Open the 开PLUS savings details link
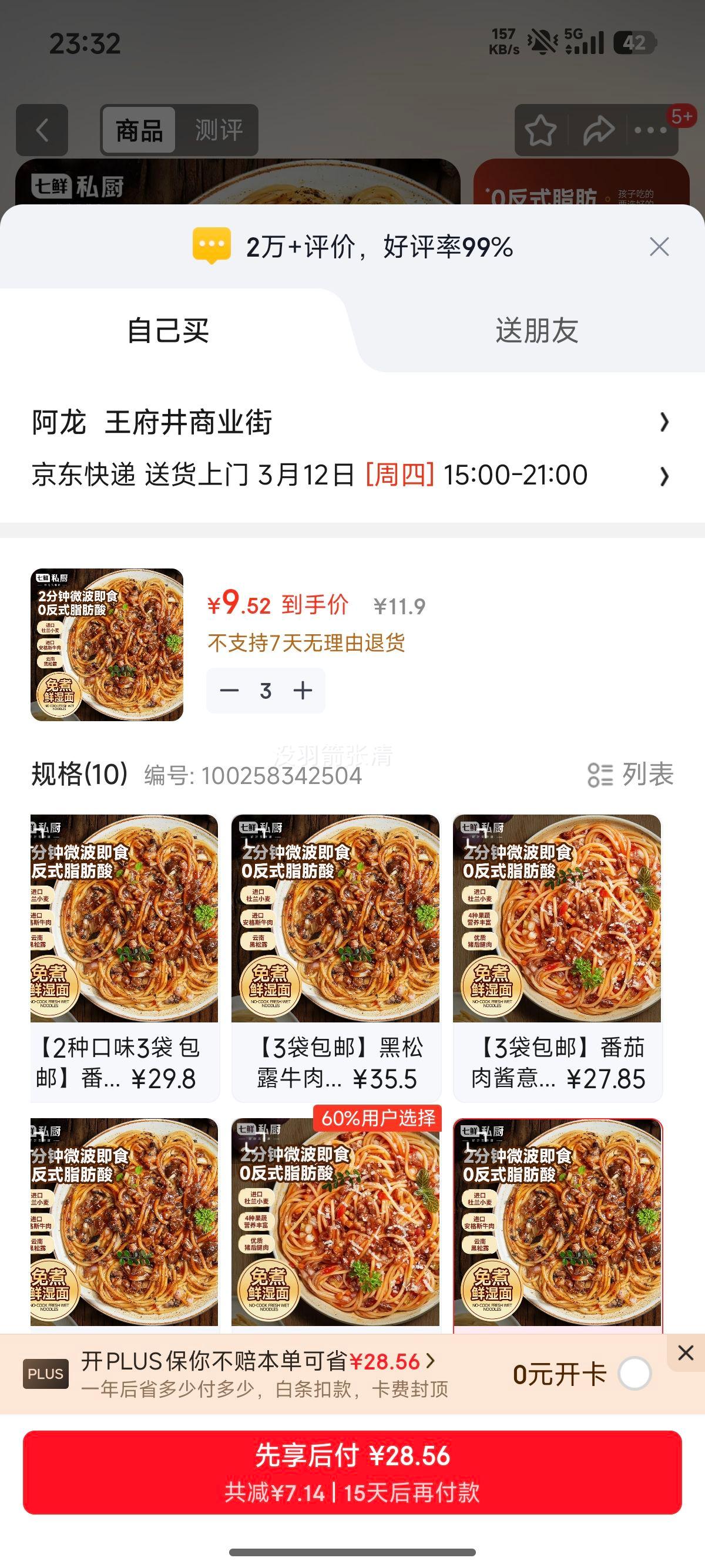705x1568 pixels. 258,1362
